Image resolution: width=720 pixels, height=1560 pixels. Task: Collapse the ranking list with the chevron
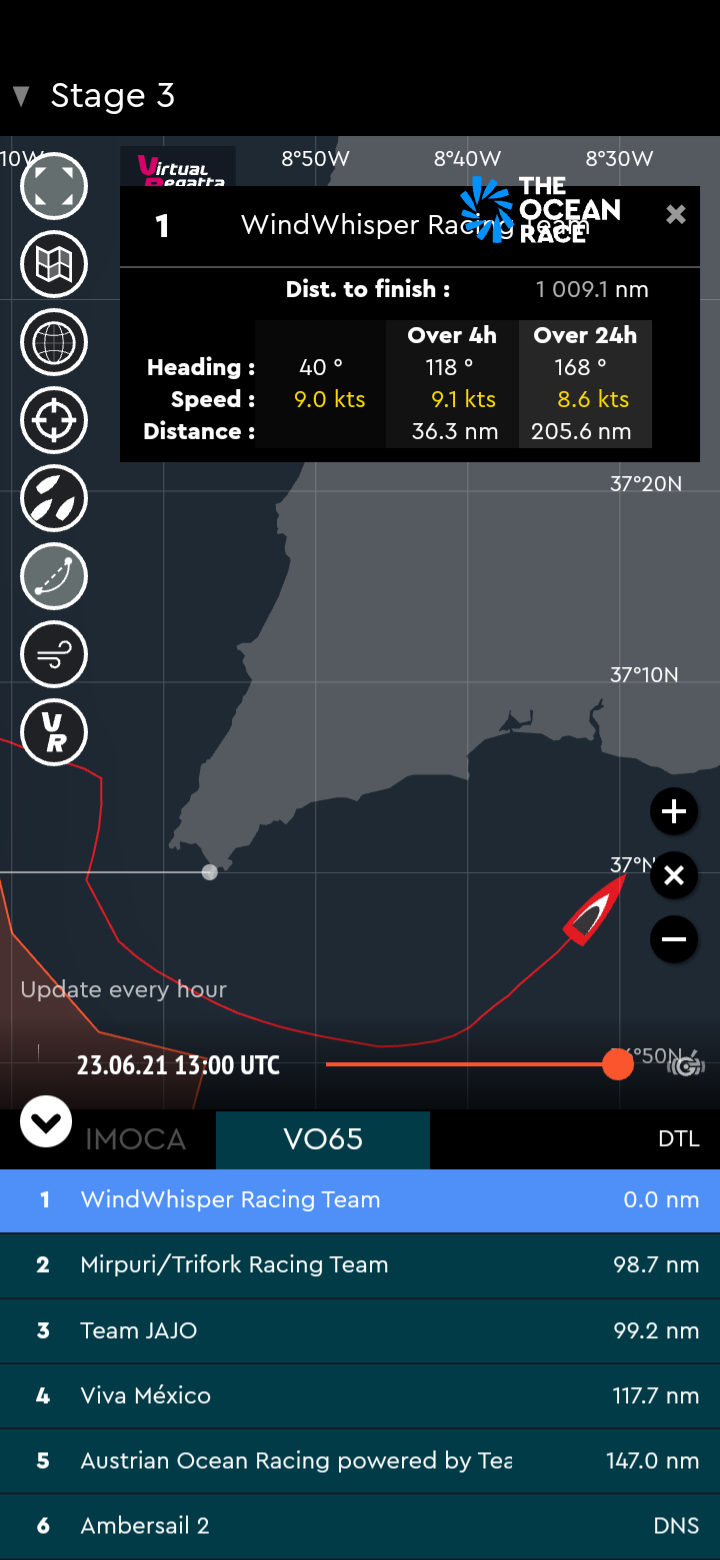pos(45,1121)
